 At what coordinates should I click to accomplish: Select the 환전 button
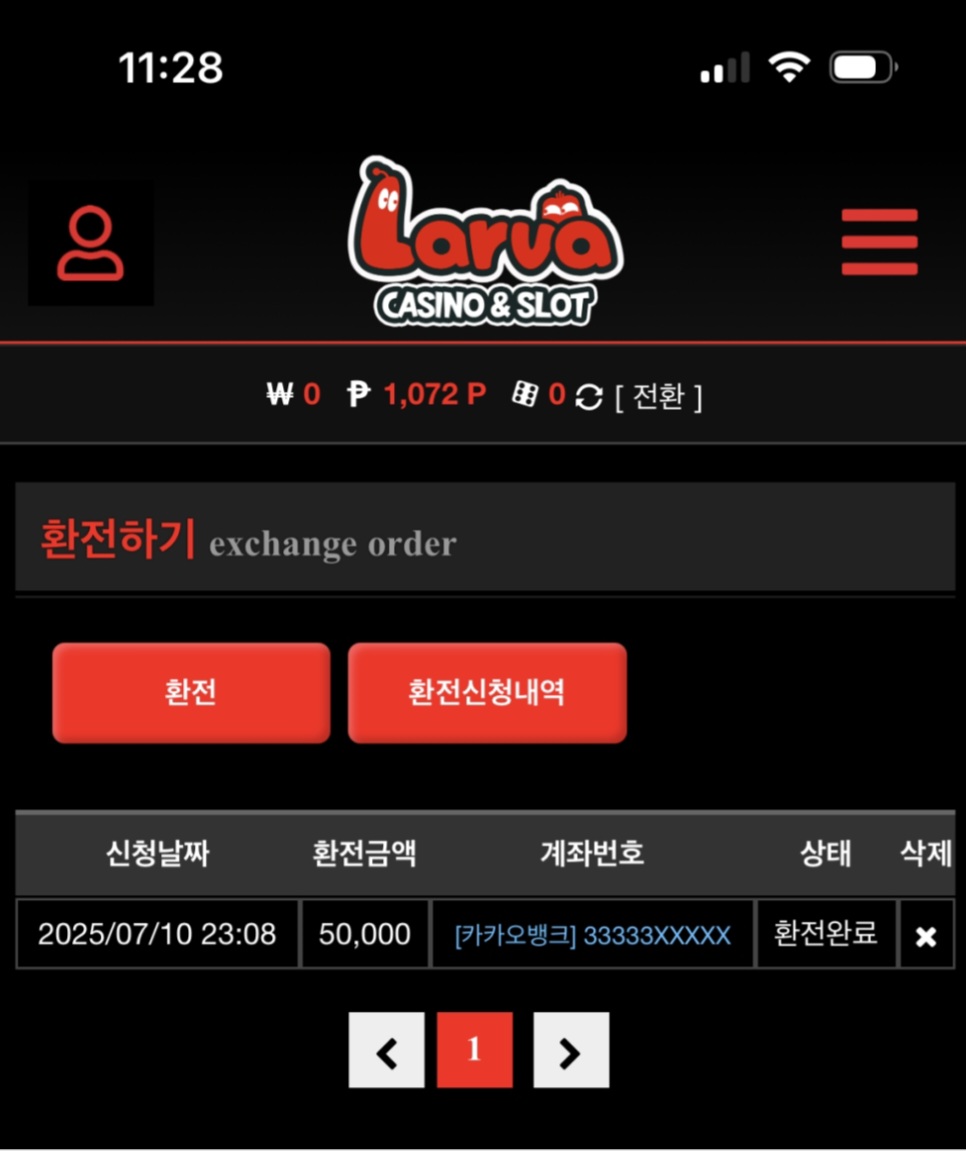191,693
